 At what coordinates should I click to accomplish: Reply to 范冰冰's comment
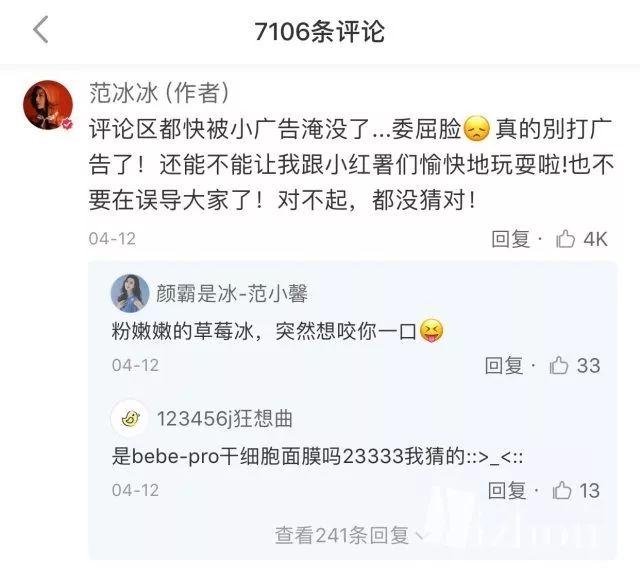point(513,239)
